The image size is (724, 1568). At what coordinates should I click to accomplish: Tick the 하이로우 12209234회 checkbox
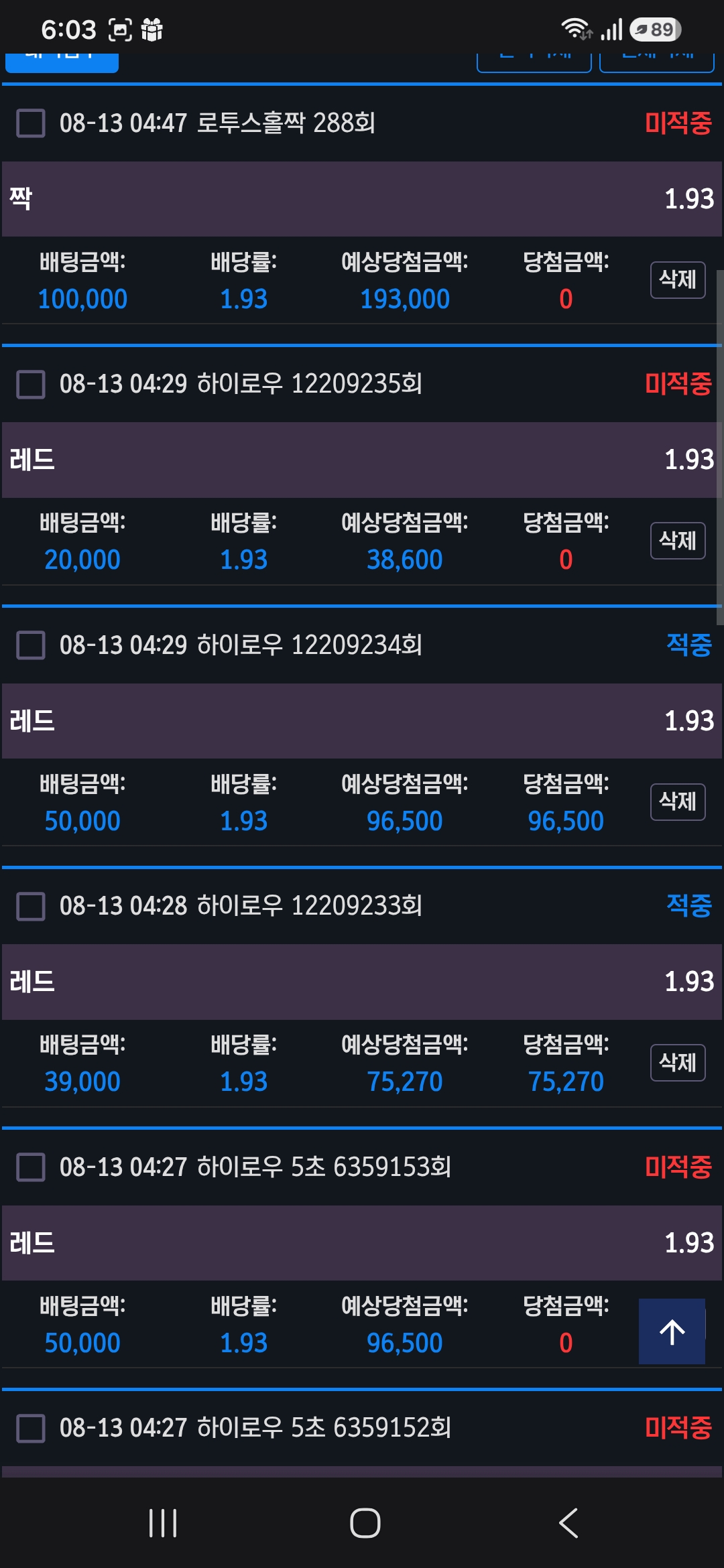coord(31,645)
